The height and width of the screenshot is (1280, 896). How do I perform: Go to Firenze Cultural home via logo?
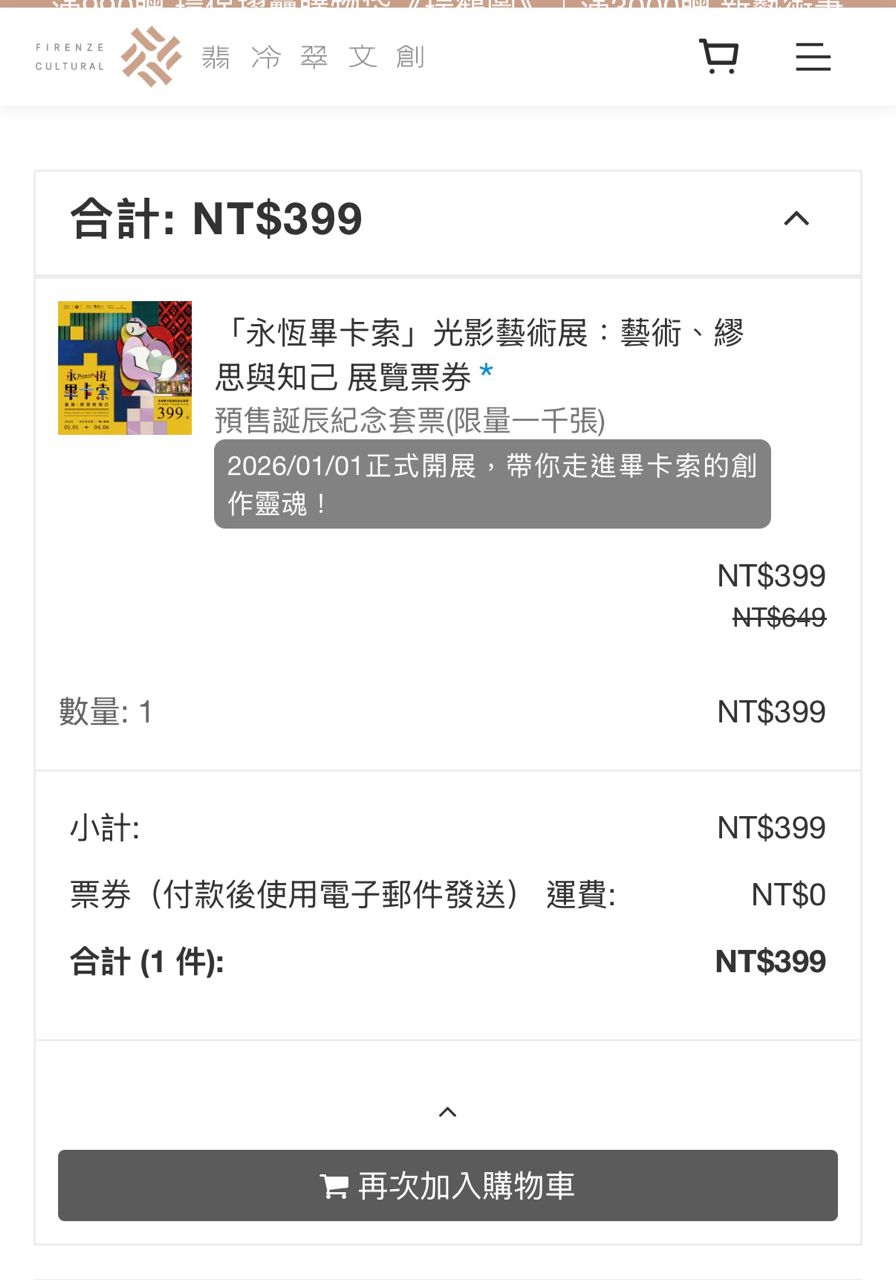(230, 57)
